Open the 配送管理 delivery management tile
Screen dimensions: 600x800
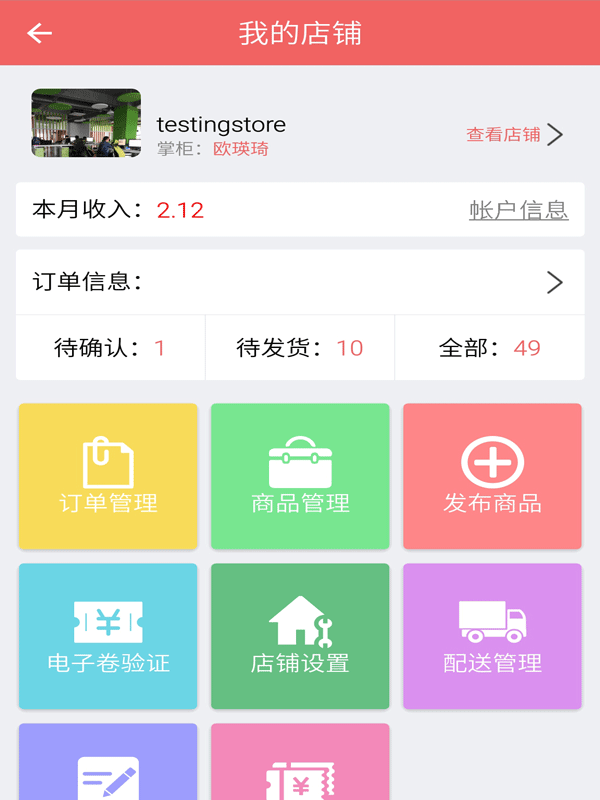coord(492,636)
